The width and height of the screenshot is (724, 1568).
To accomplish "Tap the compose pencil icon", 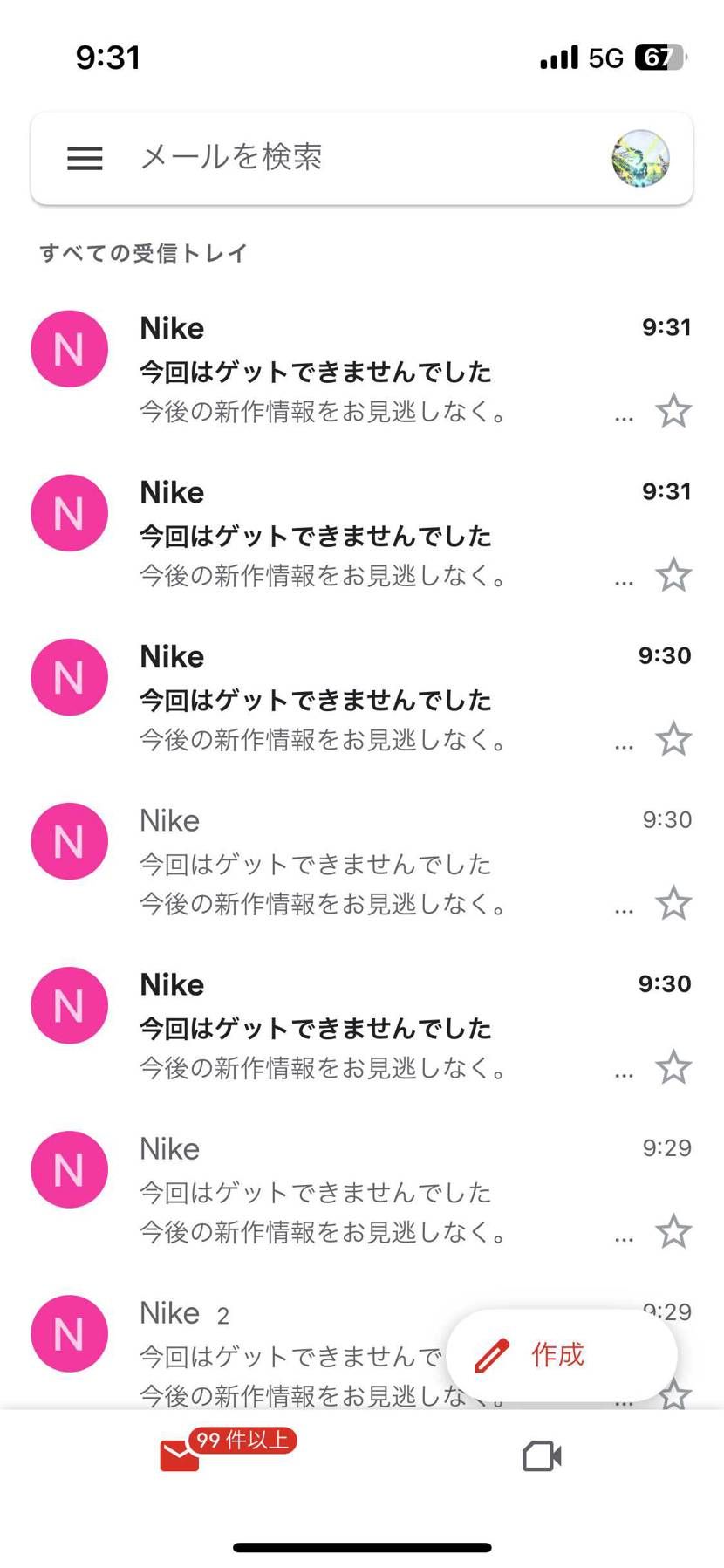I will [494, 1353].
